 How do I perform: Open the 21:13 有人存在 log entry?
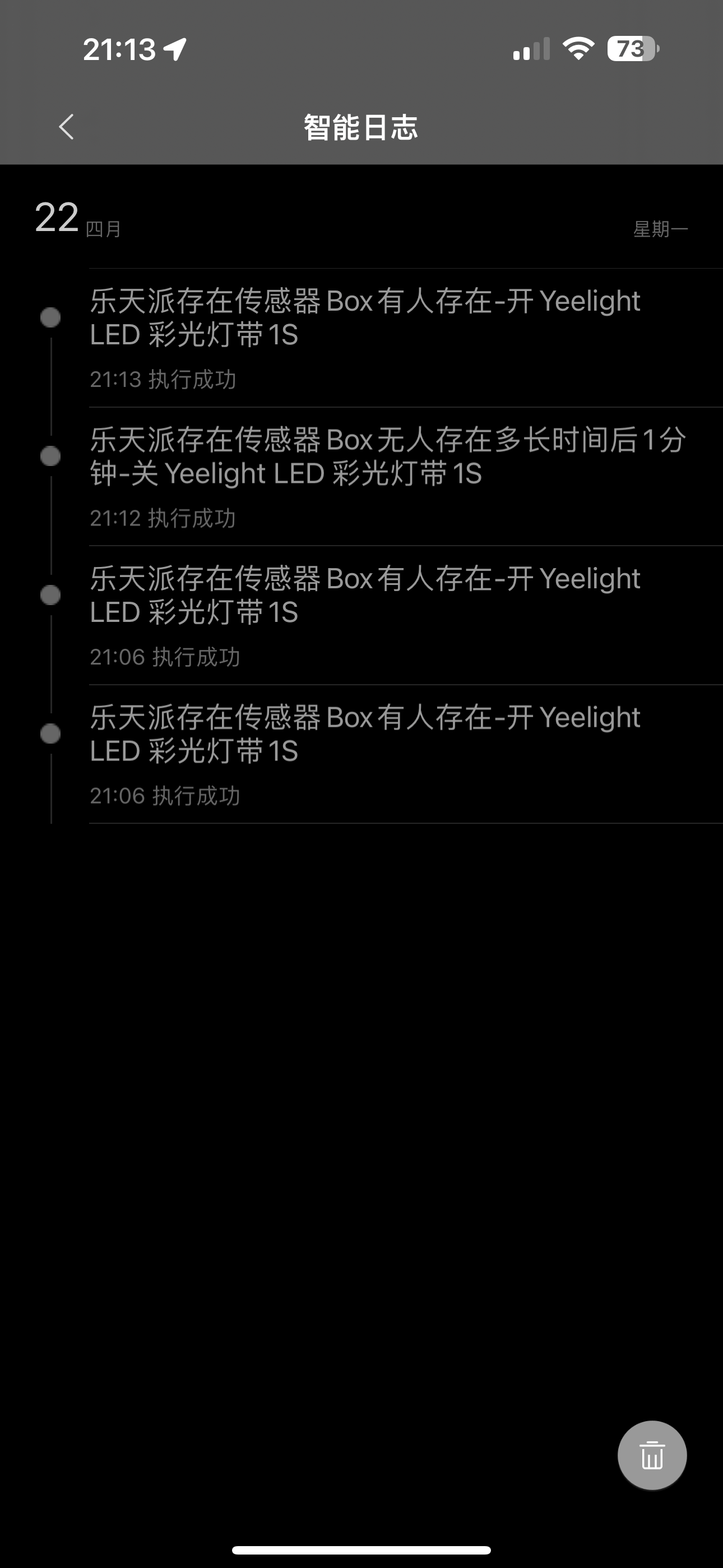tap(405, 338)
